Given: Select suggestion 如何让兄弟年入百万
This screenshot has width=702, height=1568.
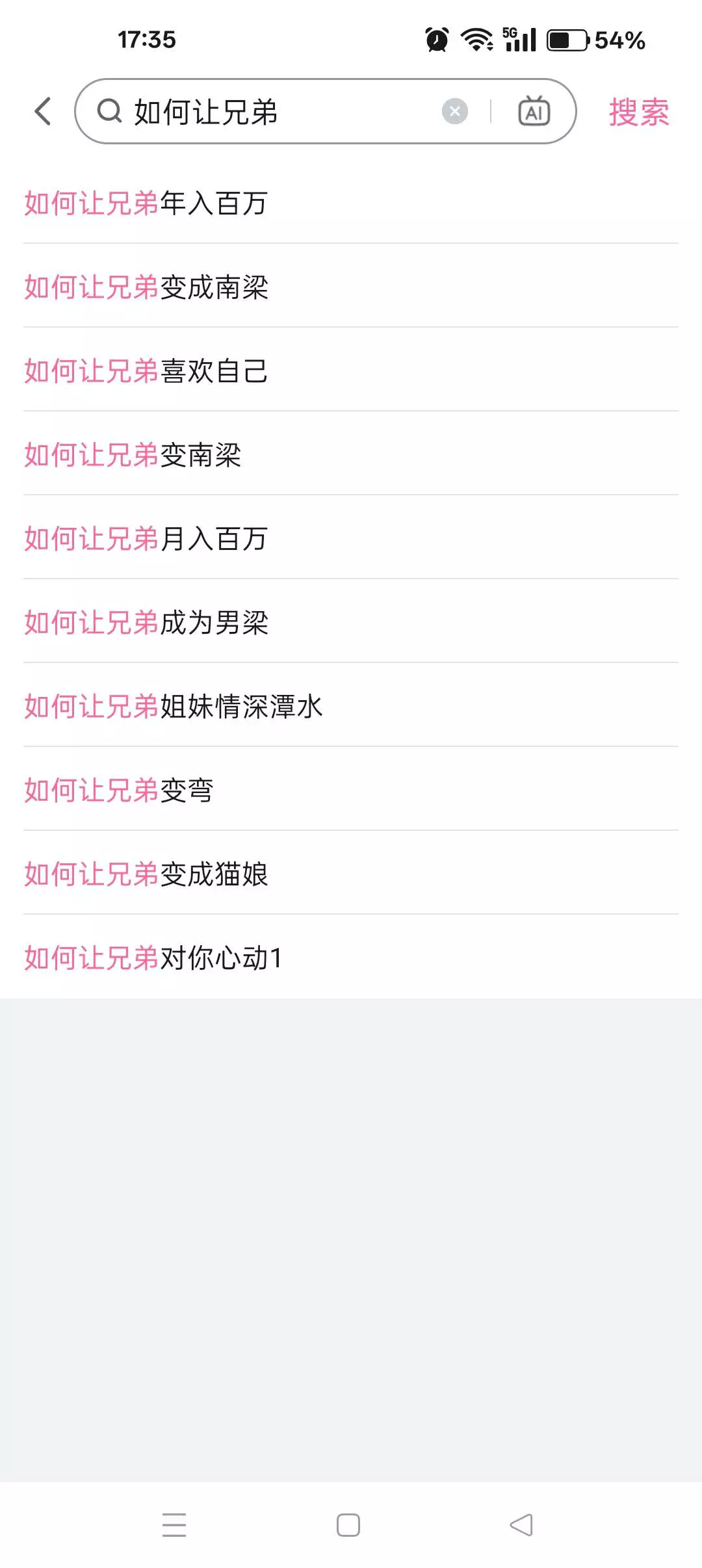Looking at the screenshot, I should (x=146, y=203).
